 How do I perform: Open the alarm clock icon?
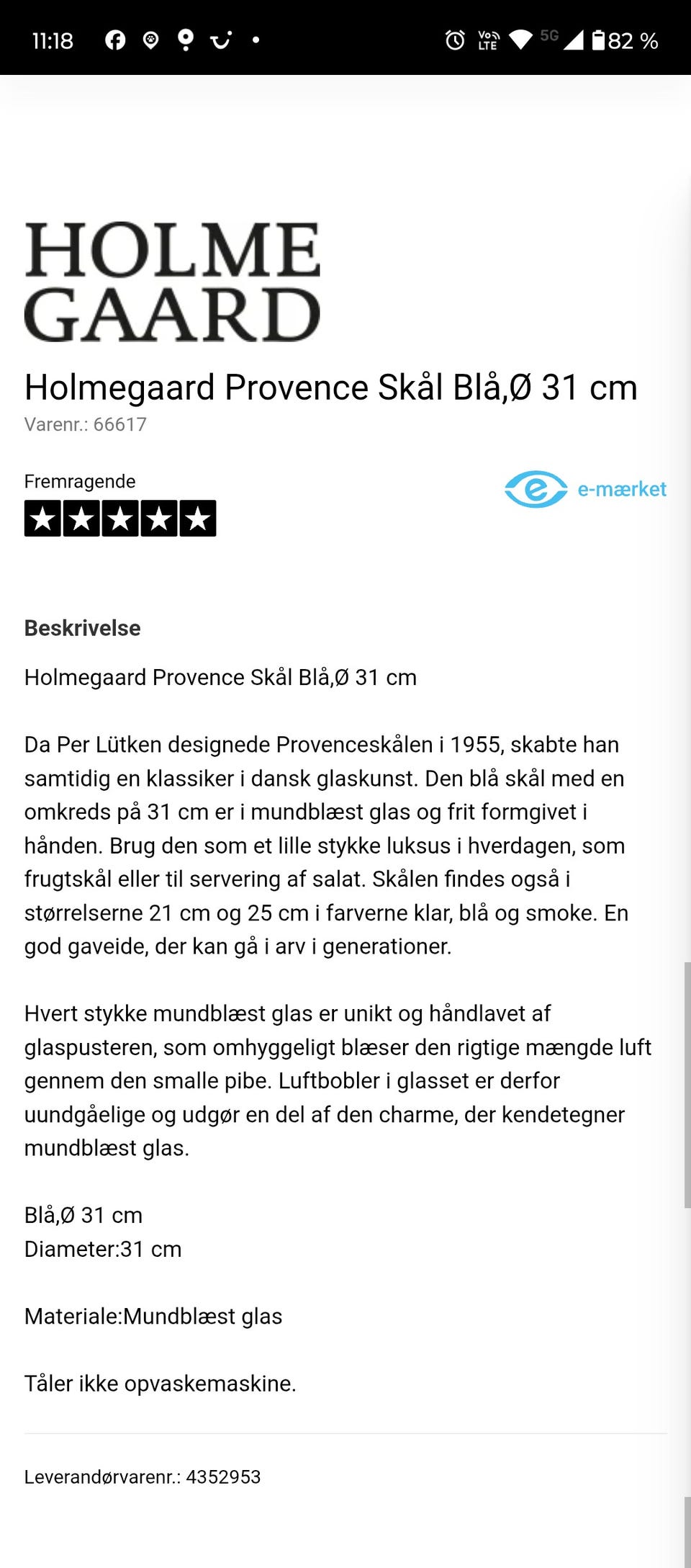pos(455,41)
